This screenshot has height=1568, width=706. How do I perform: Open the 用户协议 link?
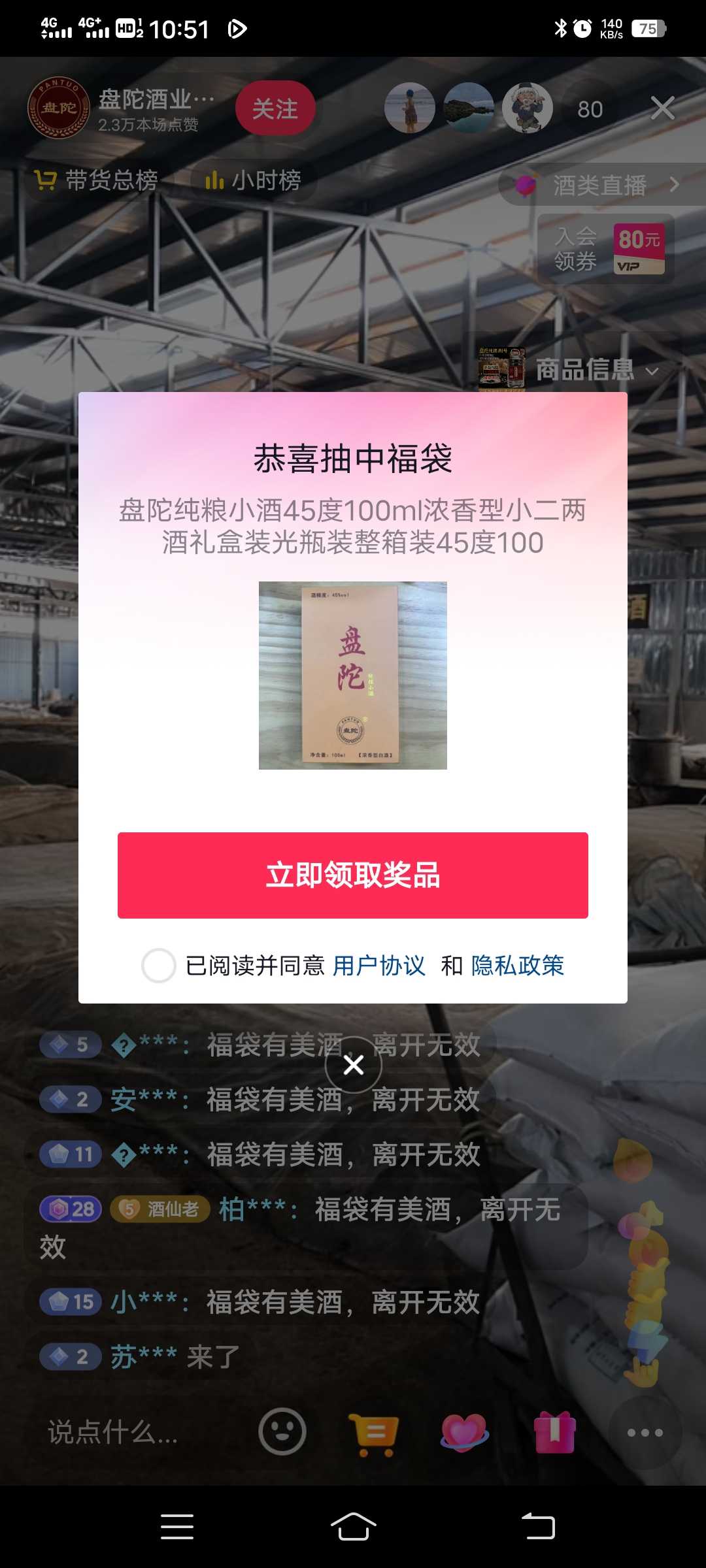click(379, 965)
